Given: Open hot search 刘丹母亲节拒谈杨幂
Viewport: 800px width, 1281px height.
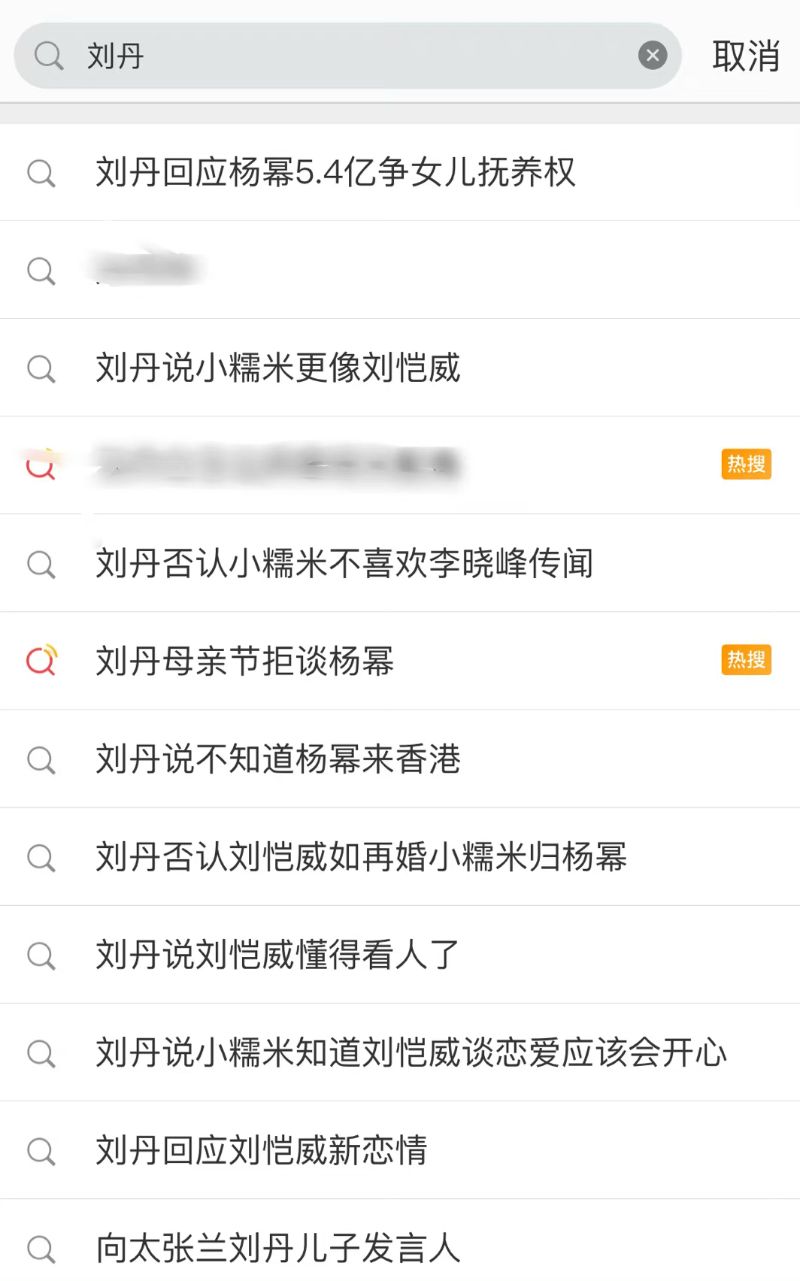Looking at the screenshot, I should click(x=245, y=661).
